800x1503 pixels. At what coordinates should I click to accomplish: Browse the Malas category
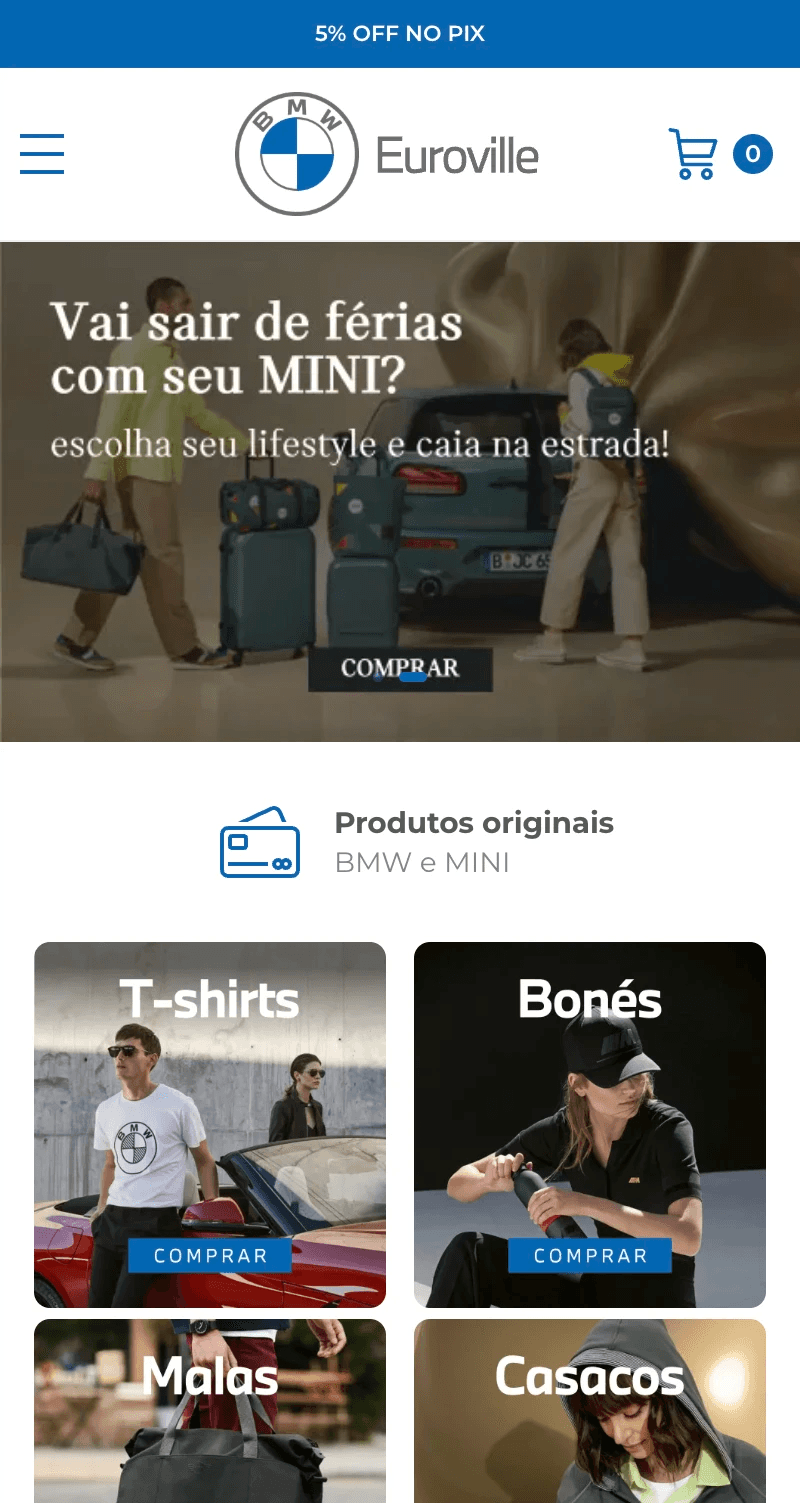point(210,1410)
